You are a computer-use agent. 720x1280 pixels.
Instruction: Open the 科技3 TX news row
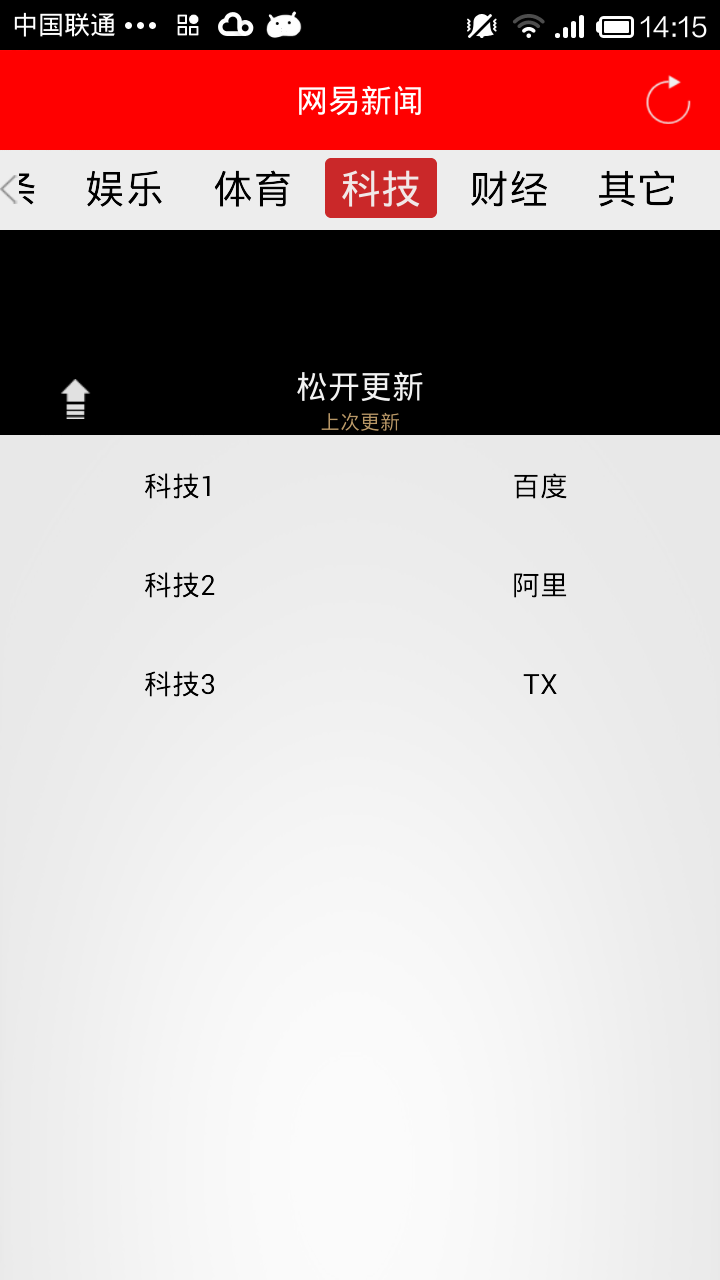pos(360,684)
